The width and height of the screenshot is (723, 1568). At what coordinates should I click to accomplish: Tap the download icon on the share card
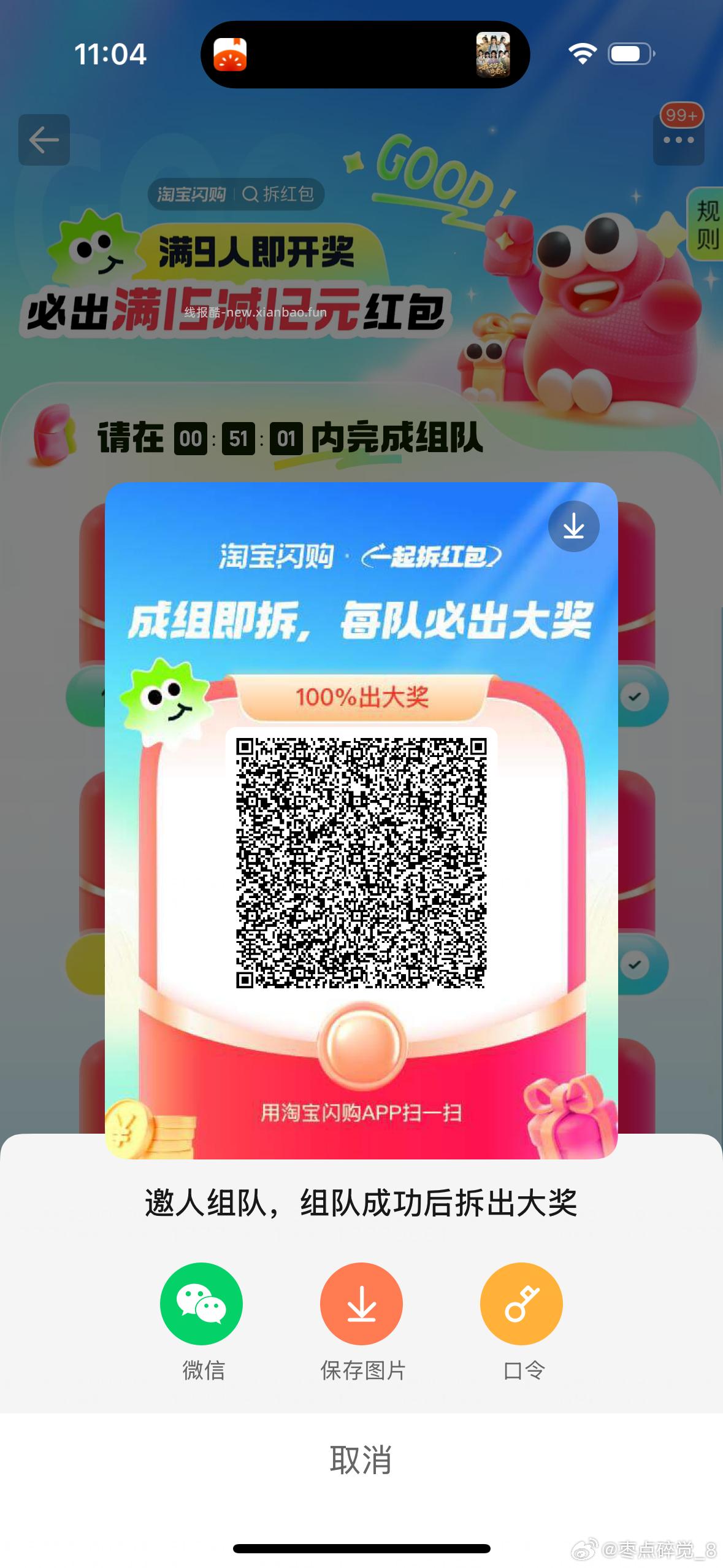573,526
